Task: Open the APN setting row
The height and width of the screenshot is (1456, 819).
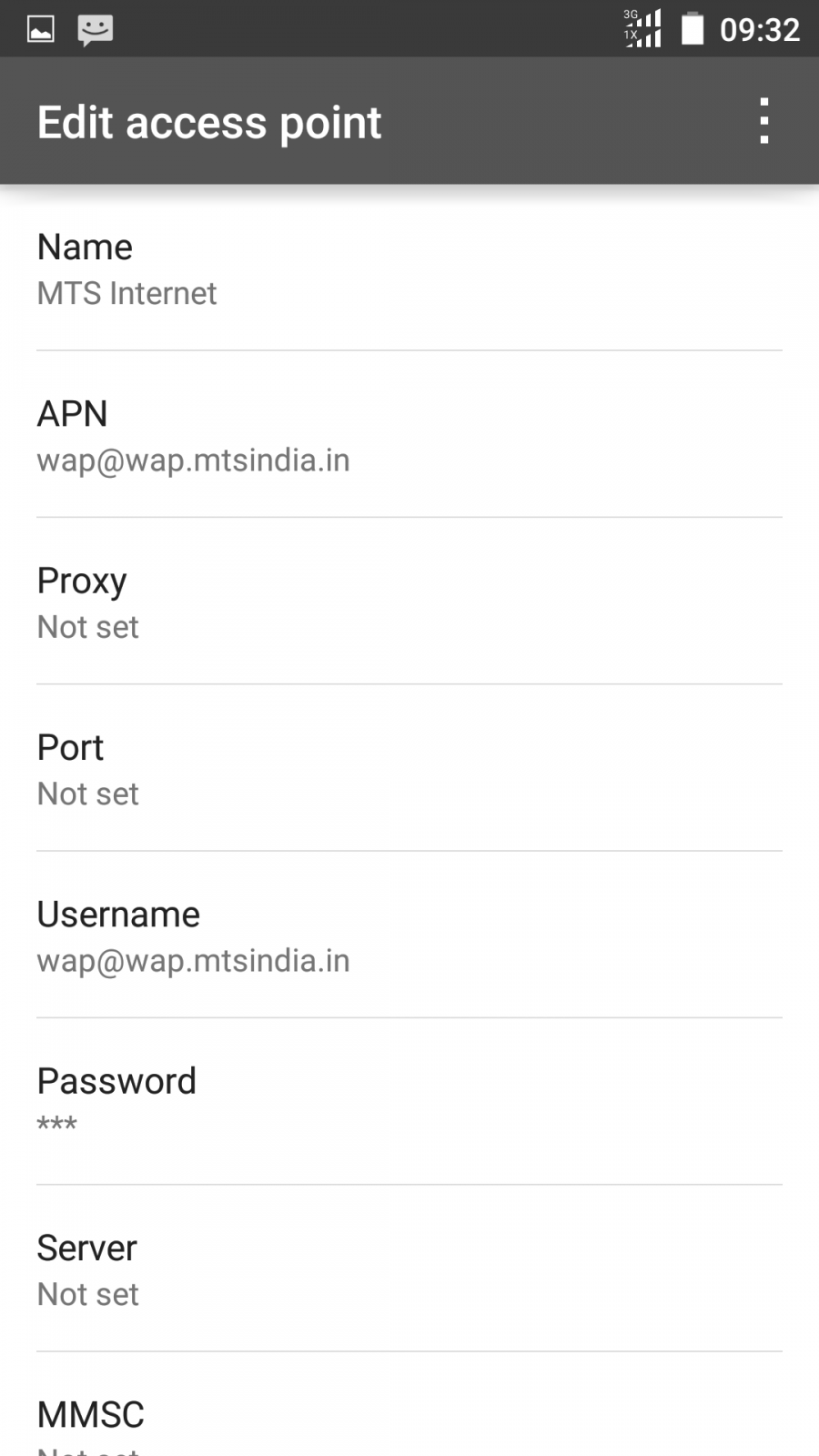Action: click(409, 434)
